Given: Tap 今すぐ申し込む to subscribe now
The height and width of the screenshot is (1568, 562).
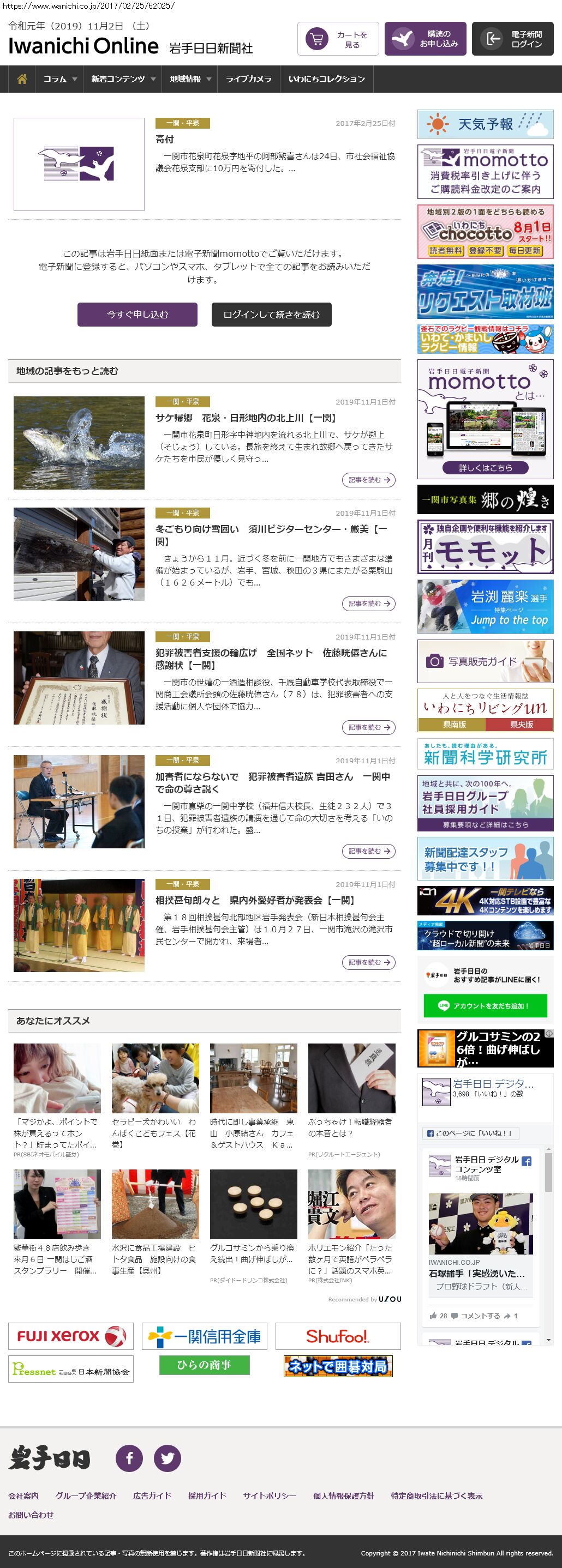Looking at the screenshot, I should (x=137, y=315).
